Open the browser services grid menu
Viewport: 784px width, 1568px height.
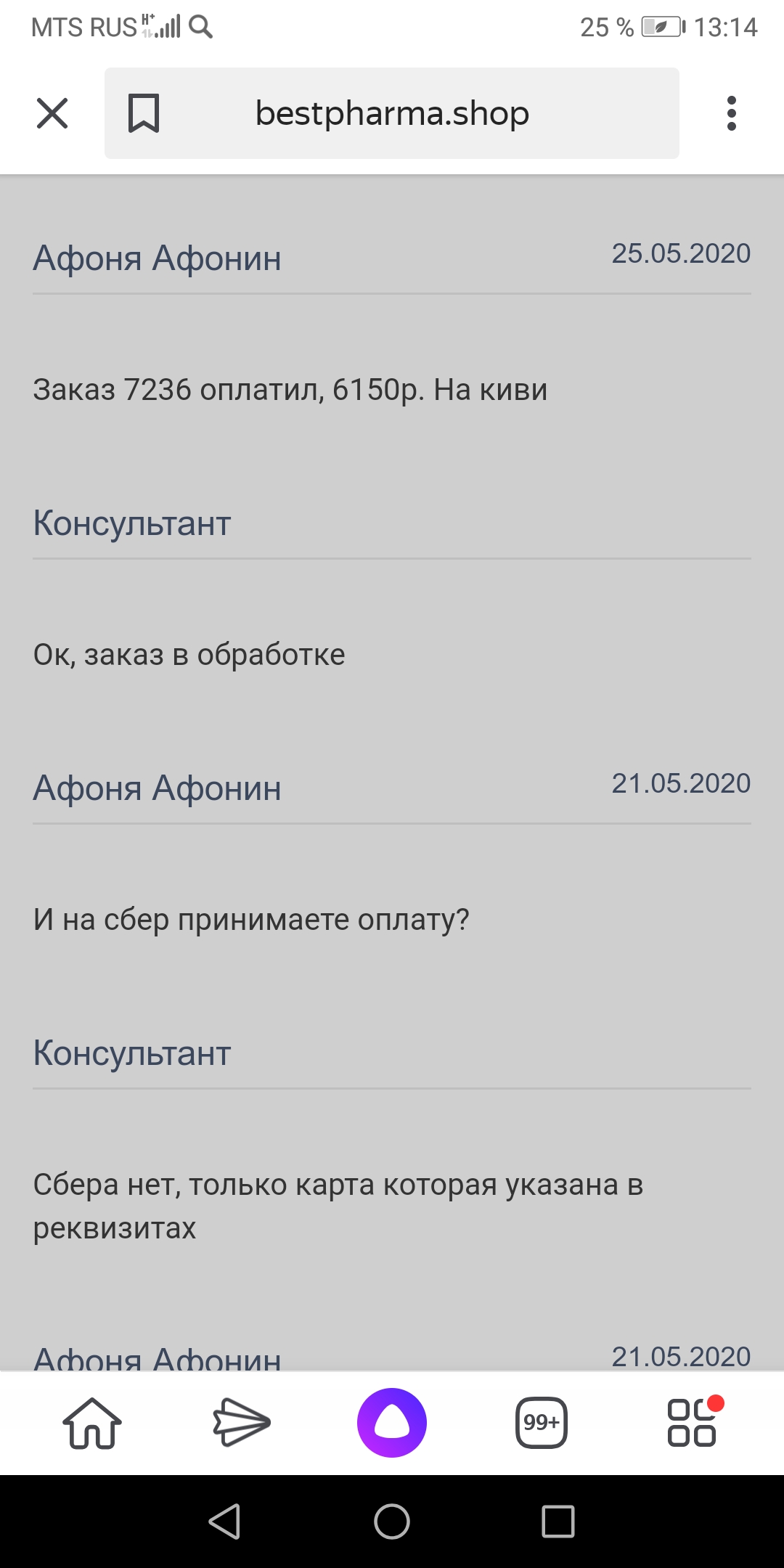click(x=693, y=1423)
